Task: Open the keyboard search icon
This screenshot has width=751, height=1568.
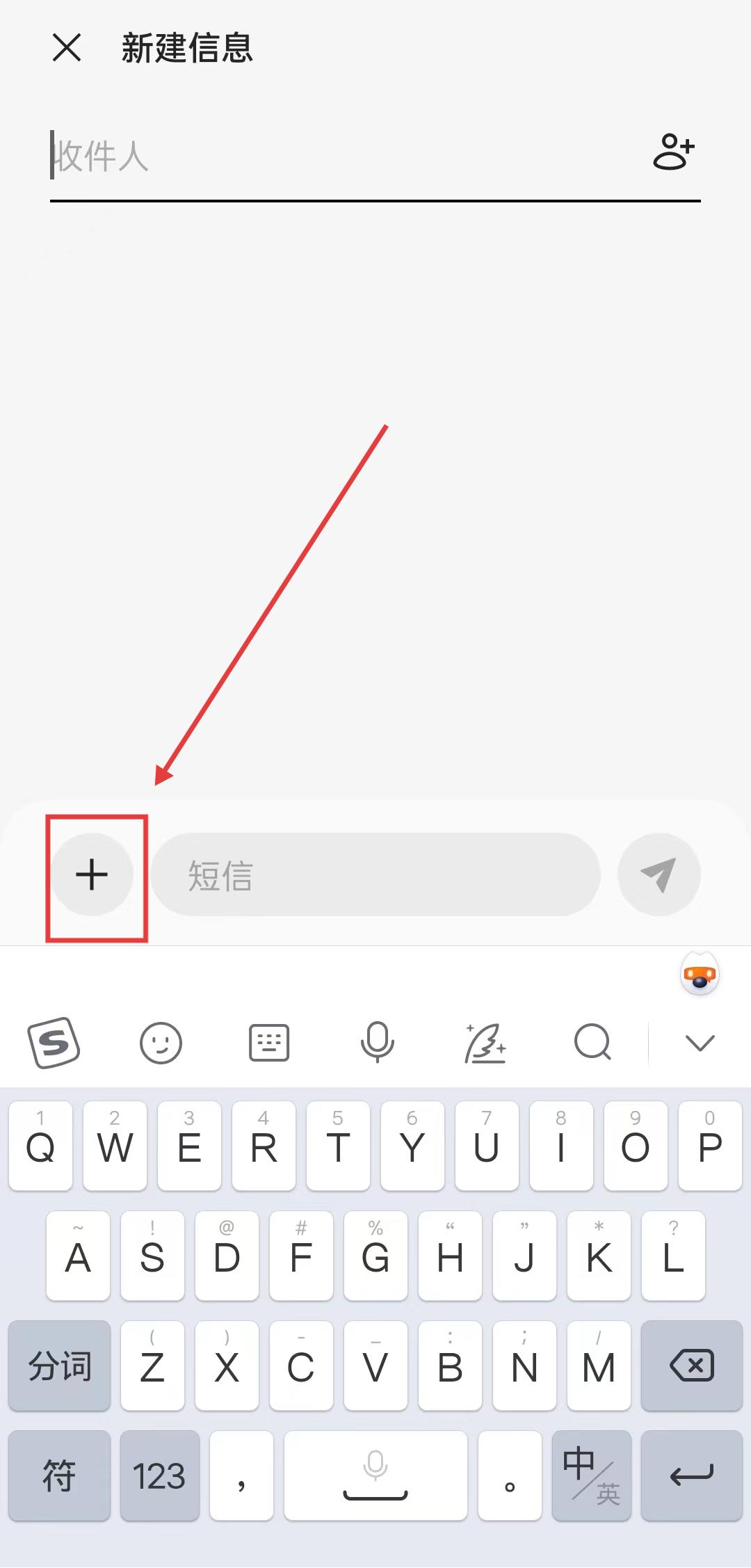Action: tap(592, 1043)
